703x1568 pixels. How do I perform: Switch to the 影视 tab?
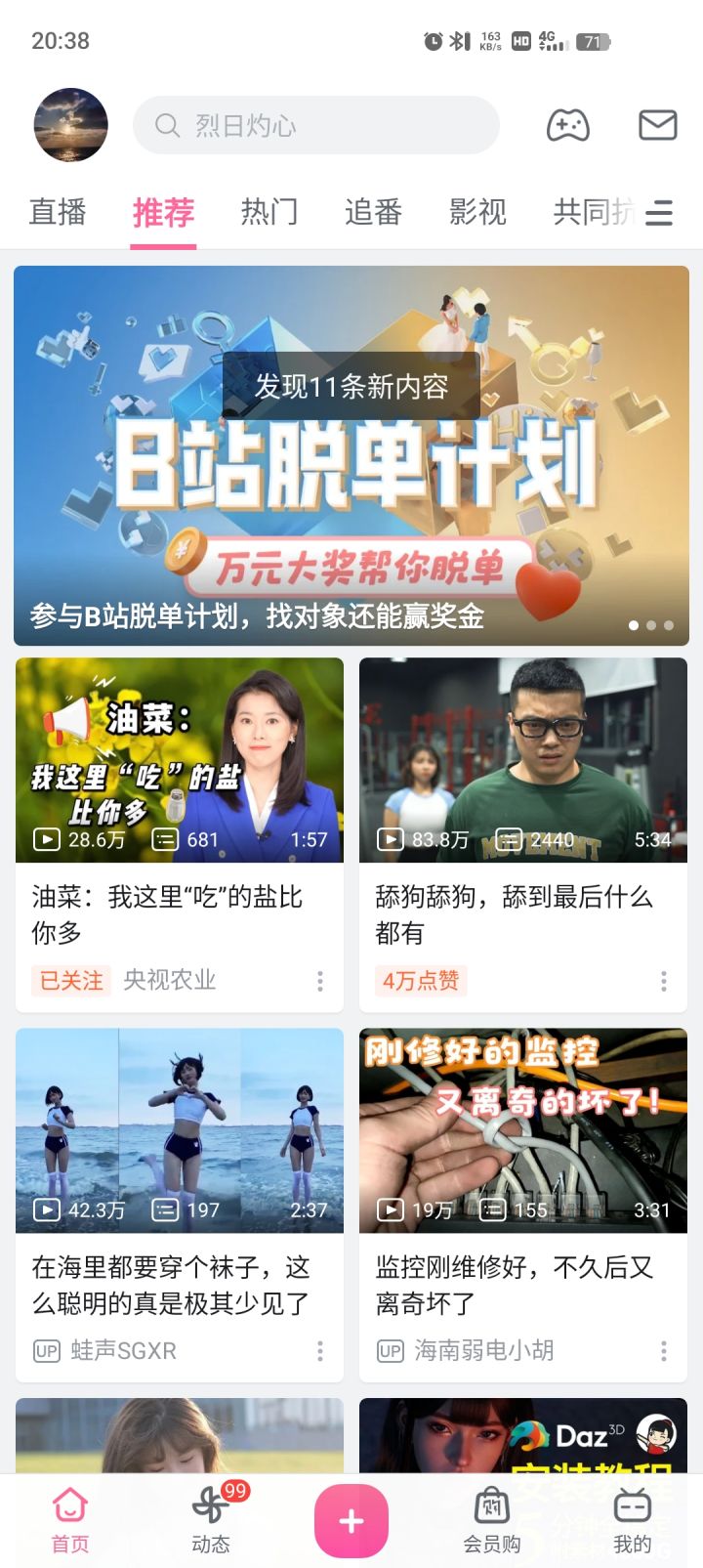[x=477, y=212]
